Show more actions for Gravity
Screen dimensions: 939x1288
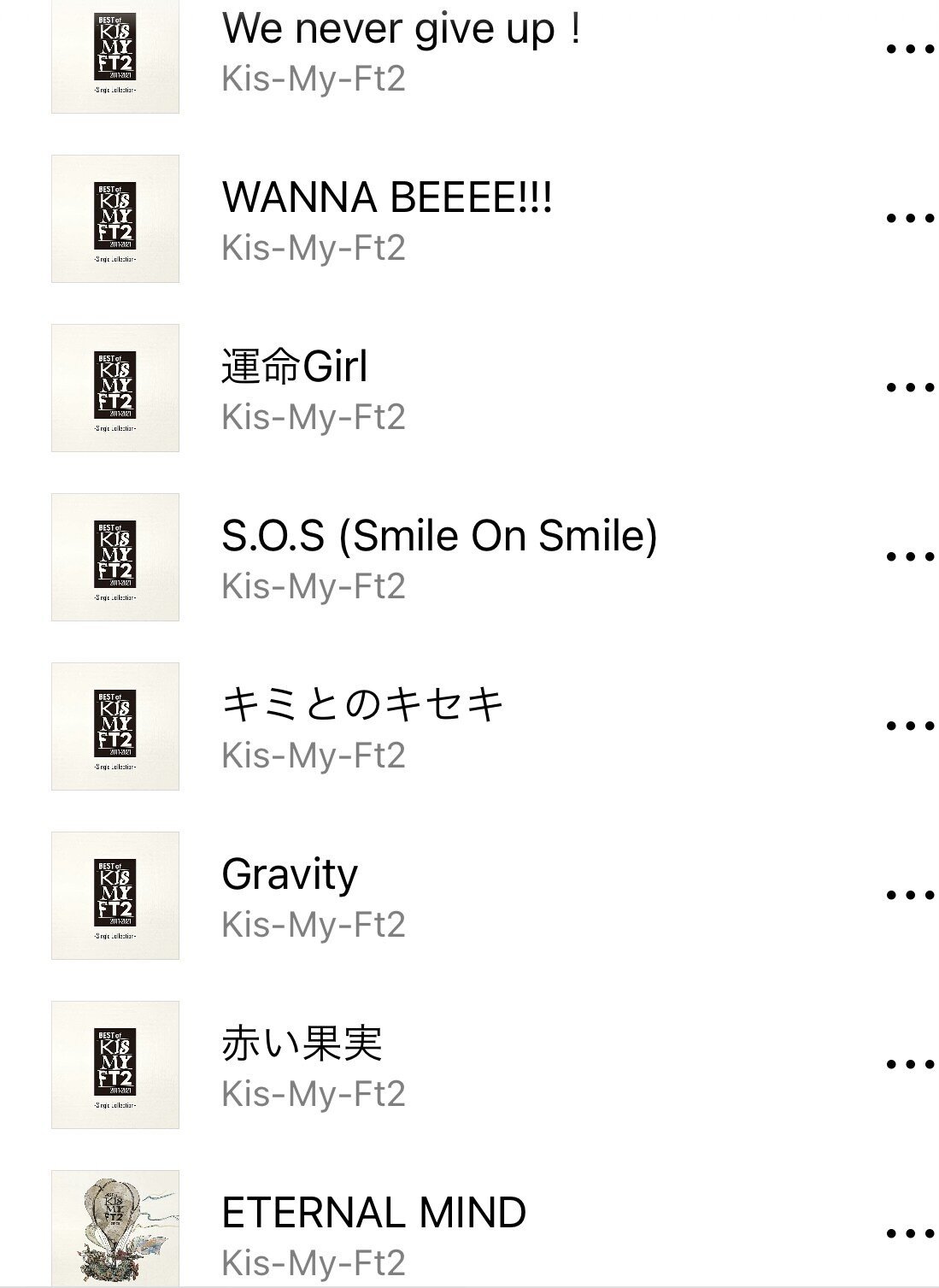[x=909, y=896]
